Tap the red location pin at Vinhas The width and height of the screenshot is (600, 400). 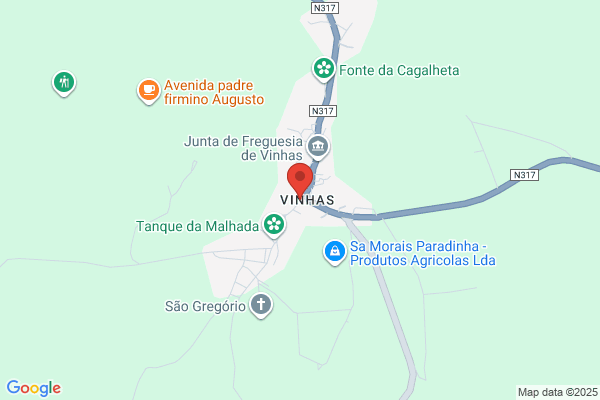click(x=300, y=180)
